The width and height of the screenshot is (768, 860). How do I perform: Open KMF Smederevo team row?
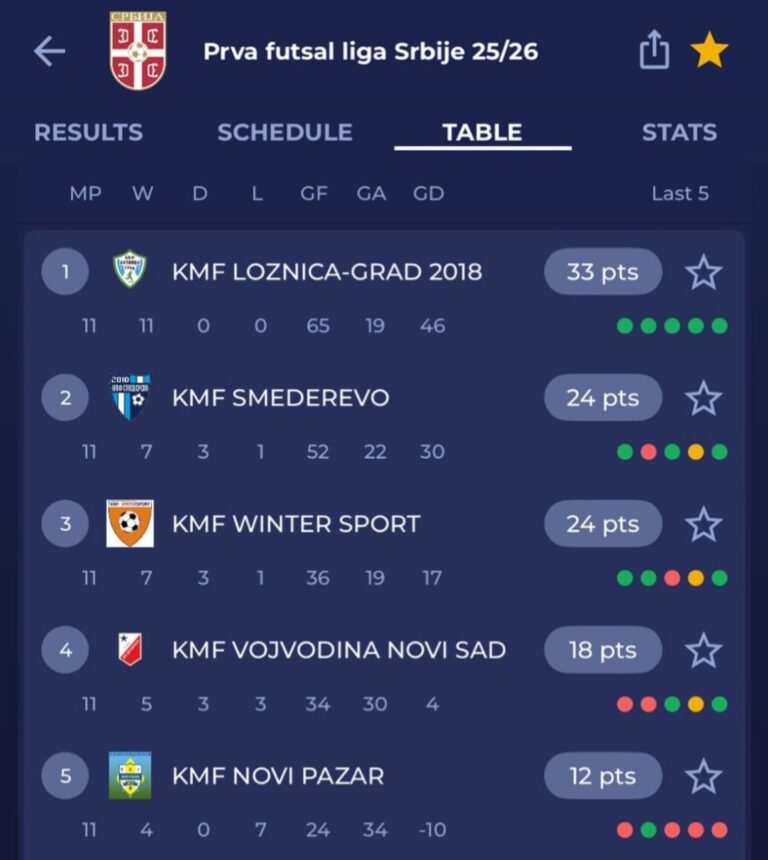(281, 398)
